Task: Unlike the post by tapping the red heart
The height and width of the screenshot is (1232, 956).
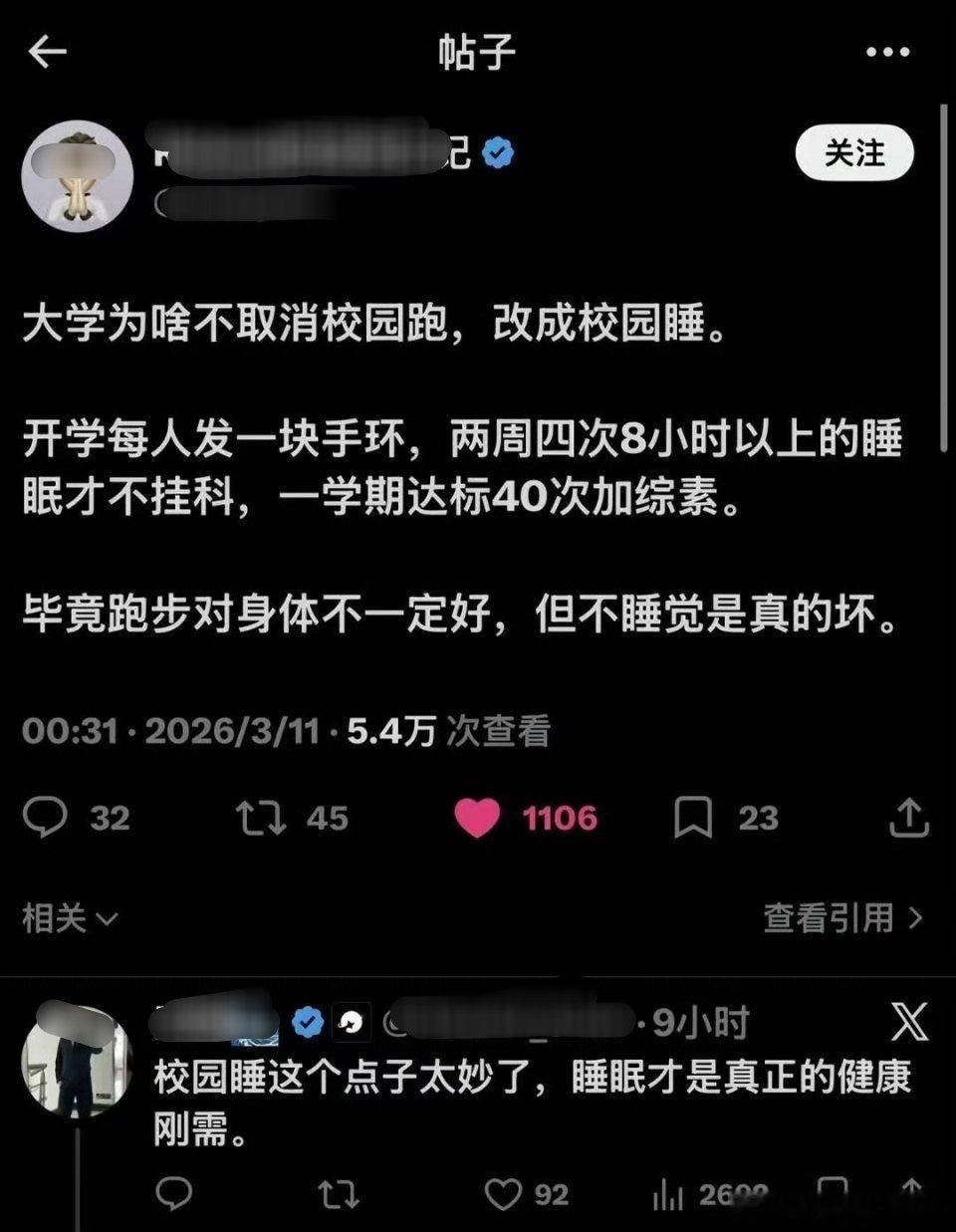Action: click(x=478, y=819)
